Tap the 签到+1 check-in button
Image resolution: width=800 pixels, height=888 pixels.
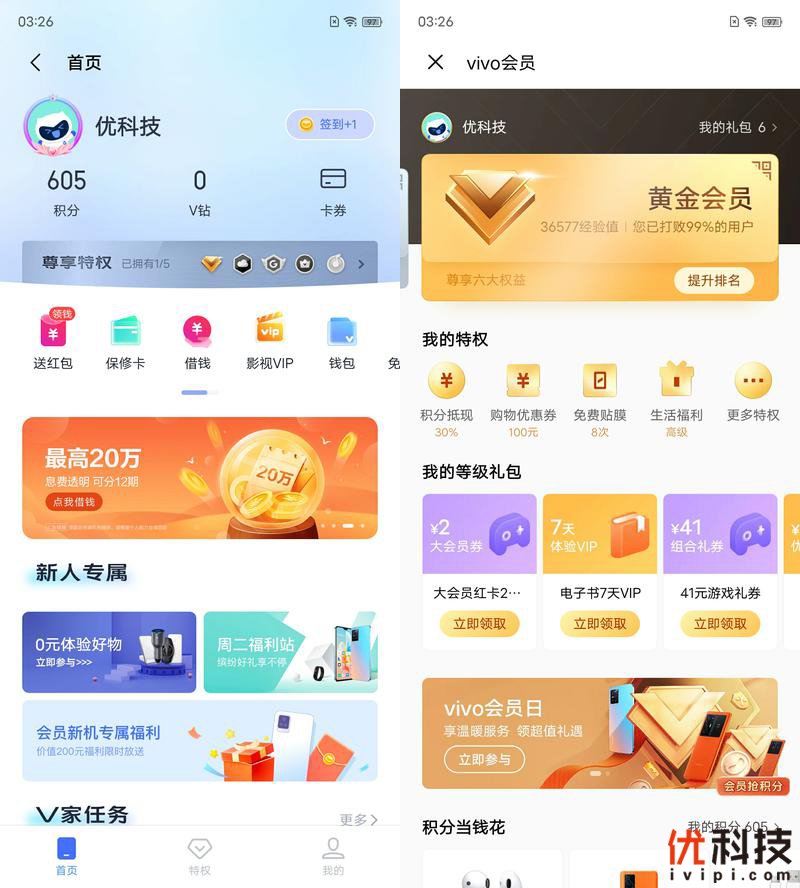click(x=331, y=125)
